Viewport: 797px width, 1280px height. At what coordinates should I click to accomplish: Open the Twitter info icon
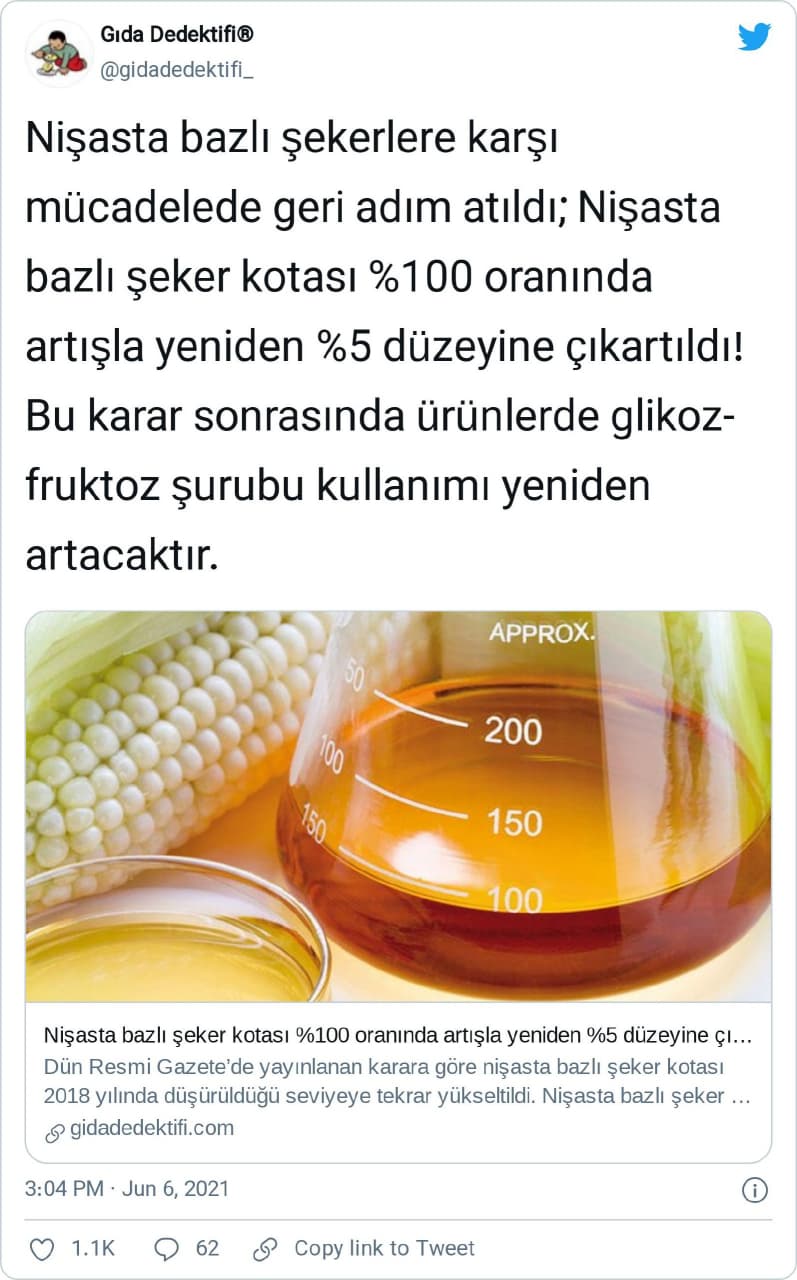click(x=755, y=1190)
